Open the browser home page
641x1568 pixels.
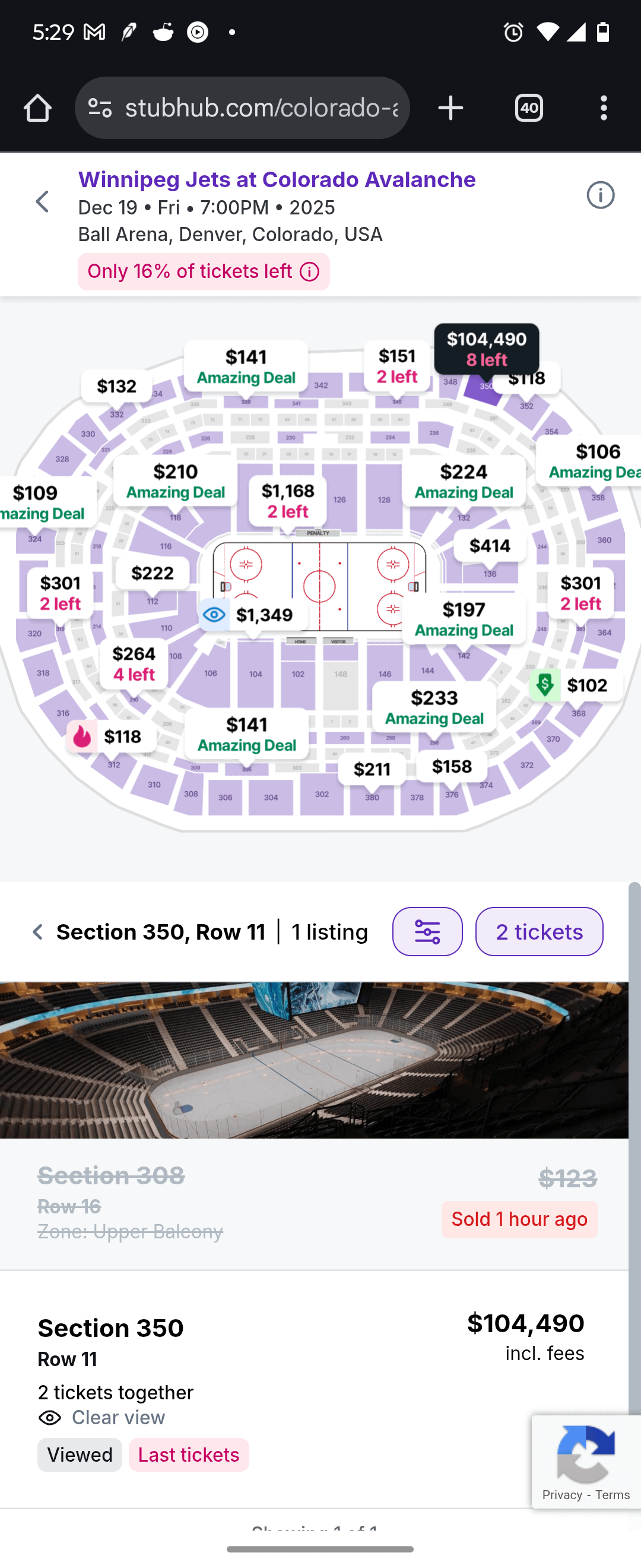38,108
